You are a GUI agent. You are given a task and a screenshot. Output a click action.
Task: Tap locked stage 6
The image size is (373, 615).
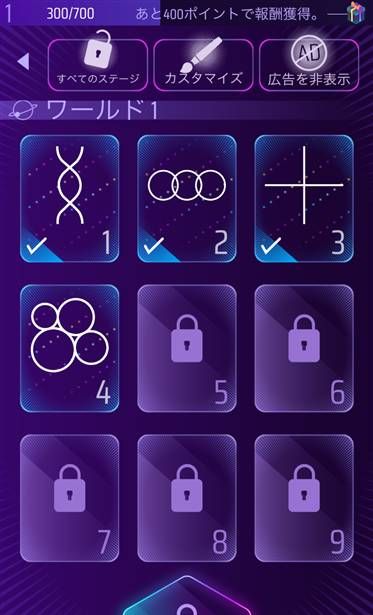pos(304,348)
